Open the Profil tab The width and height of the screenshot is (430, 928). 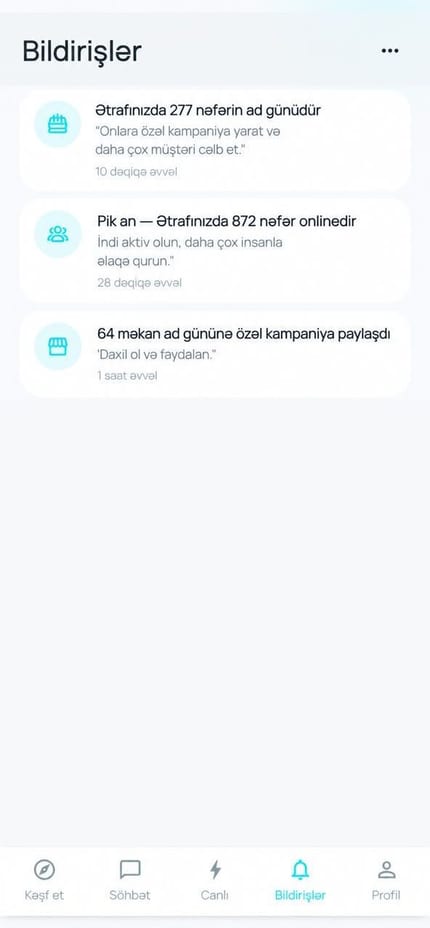(386, 879)
